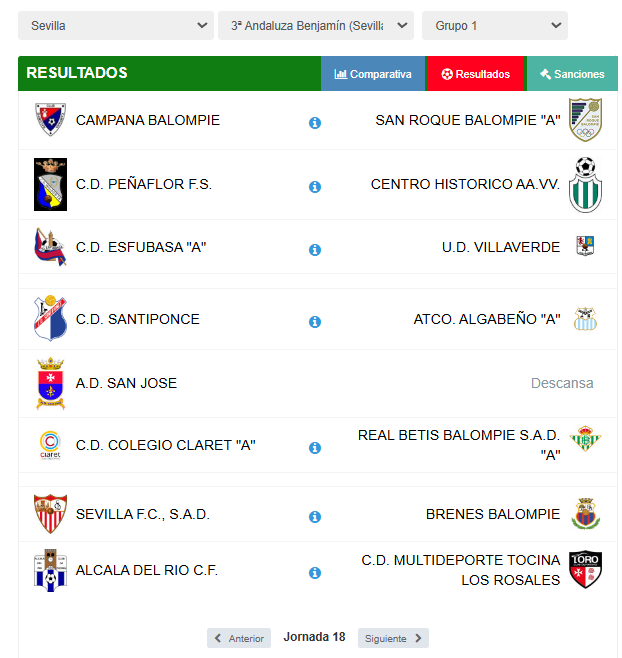Open match info for Sevilla F.C., S.A.D.
The height and width of the screenshot is (658, 622).
click(x=315, y=517)
